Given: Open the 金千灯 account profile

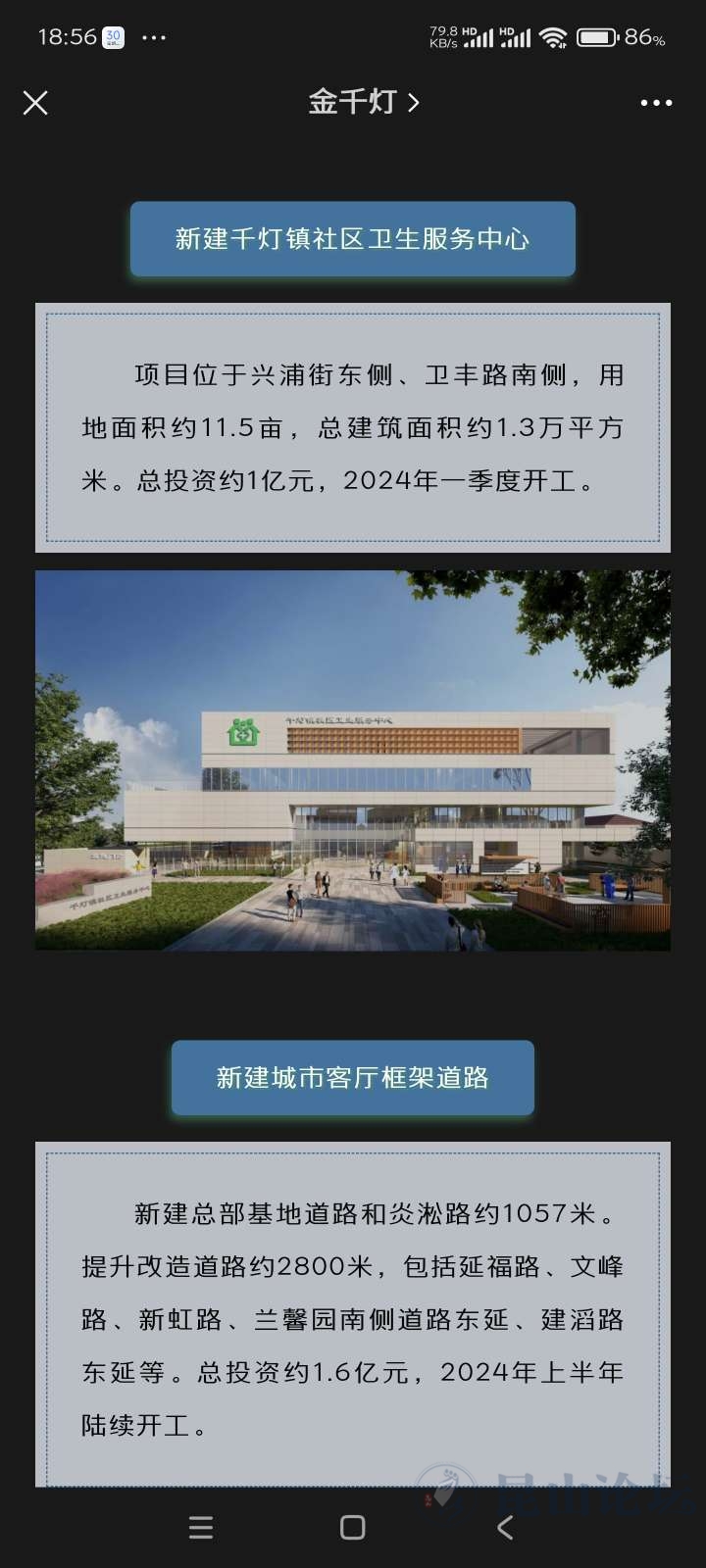Looking at the screenshot, I should click(363, 102).
